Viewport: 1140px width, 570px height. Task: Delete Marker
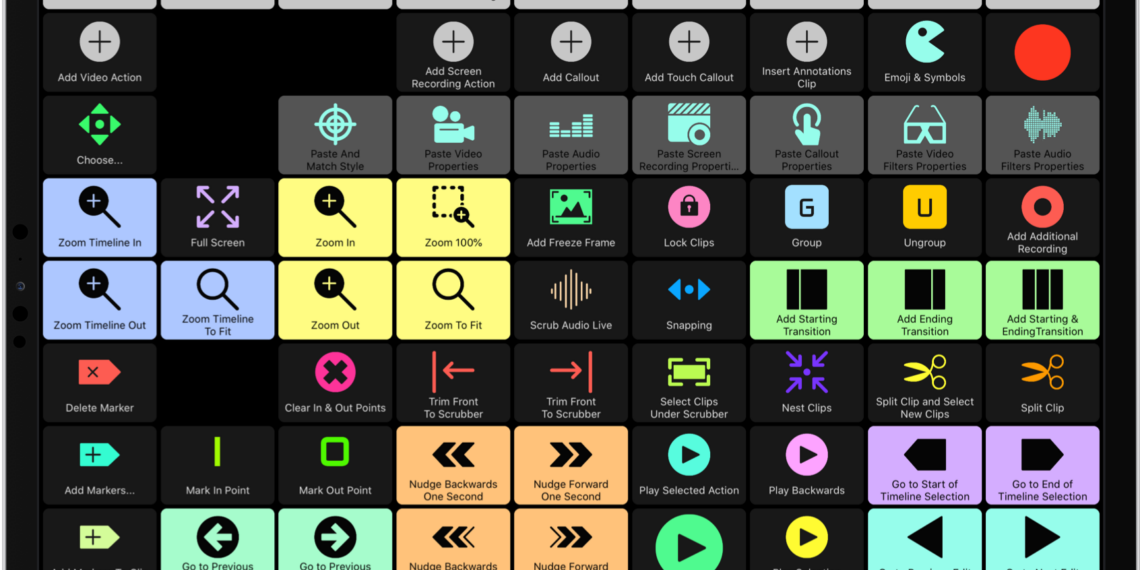click(x=99, y=384)
